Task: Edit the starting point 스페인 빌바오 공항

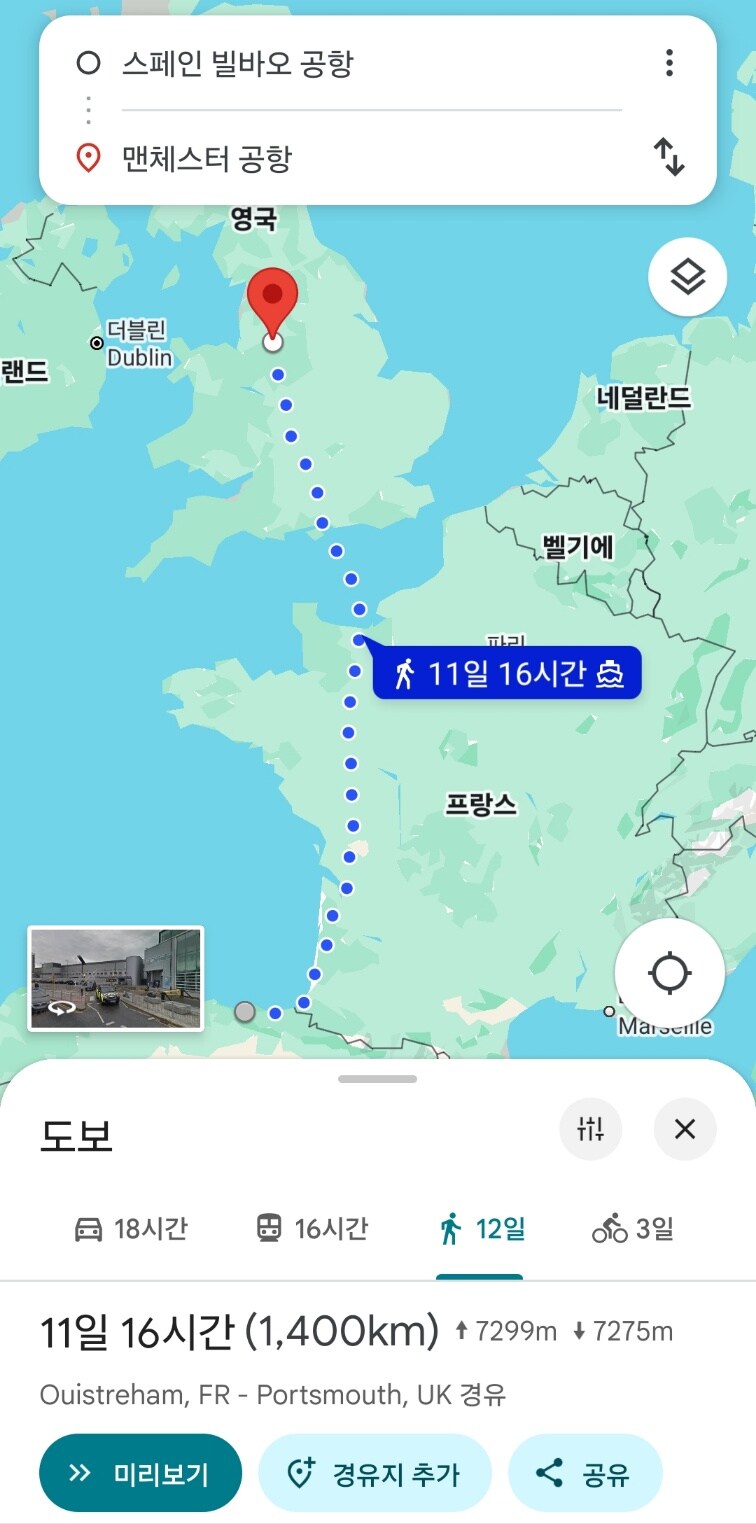Action: (x=238, y=65)
